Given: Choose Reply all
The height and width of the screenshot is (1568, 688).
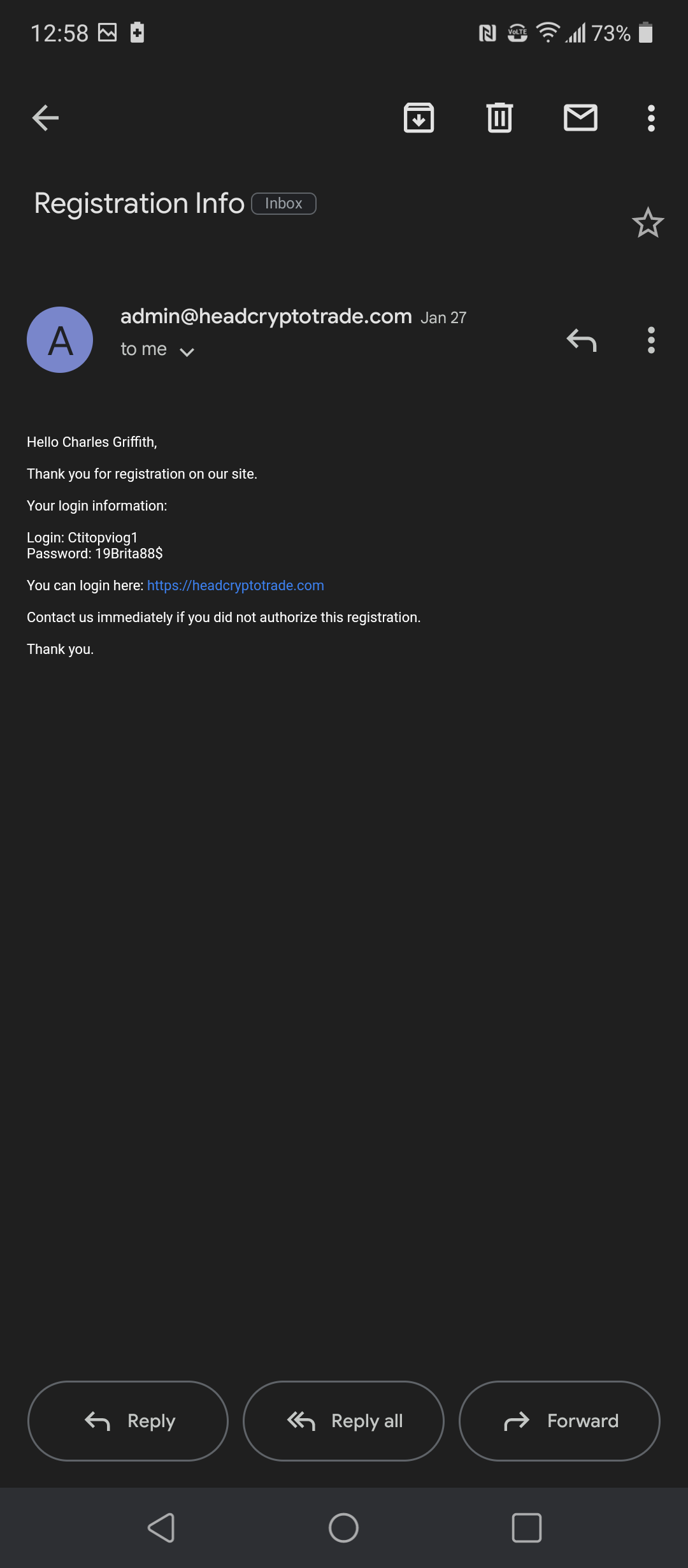Looking at the screenshot, I should point(343,1421).
